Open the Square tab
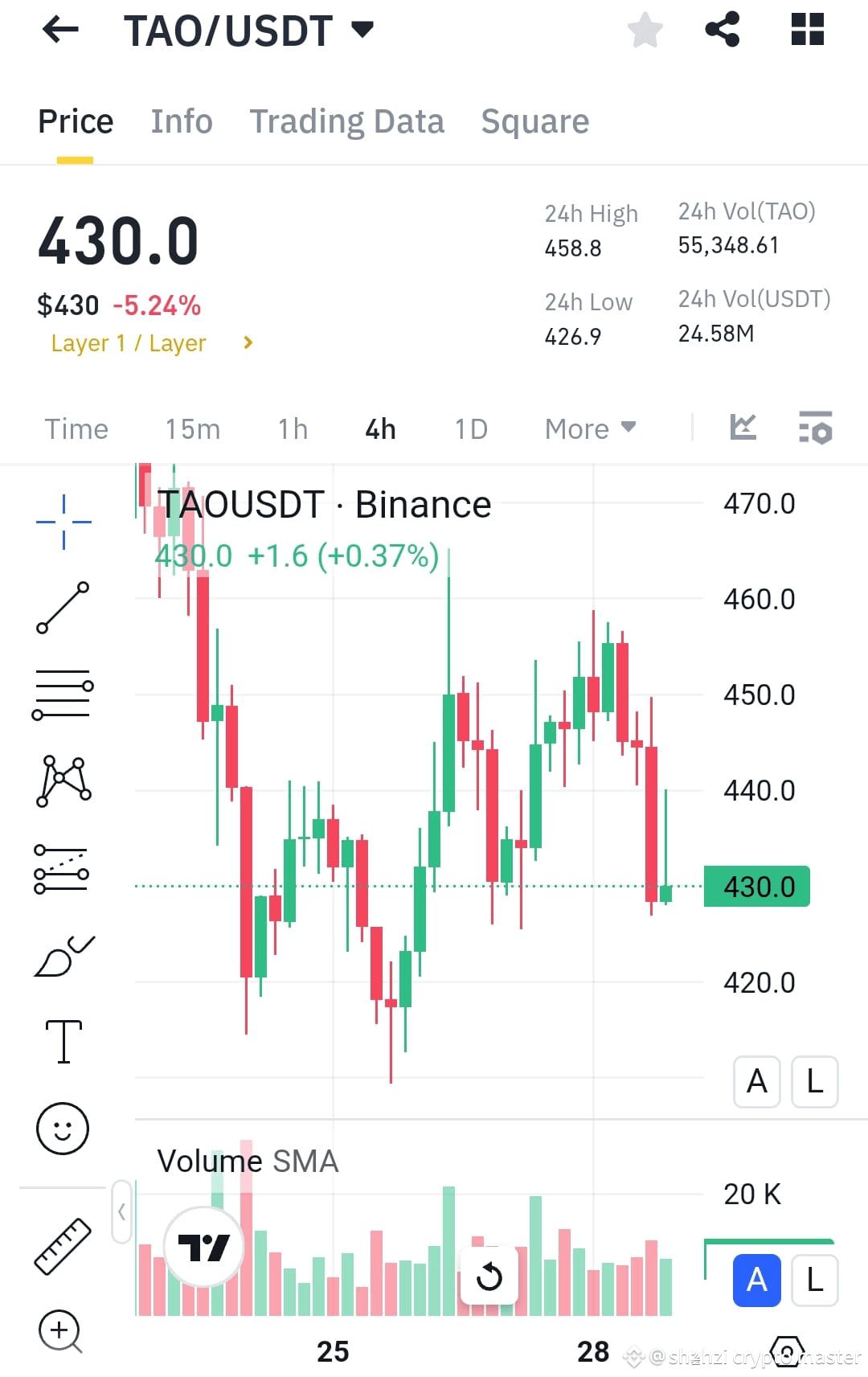Screen dimensions: 868x1377 pyautogui.click(x=534, y=121)
